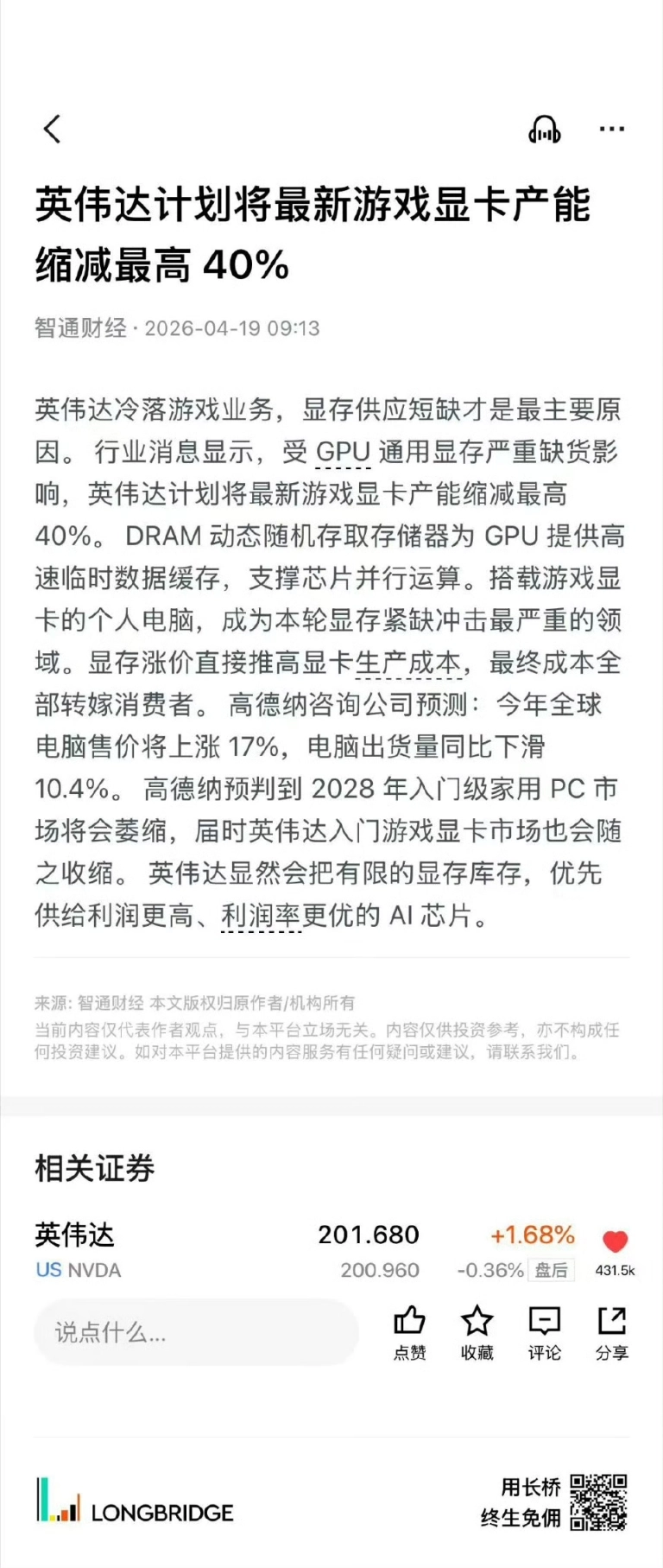This screenshot has width=663, height=1568.
Task: Open the 评论 comments
Action: coord(544,1332)
